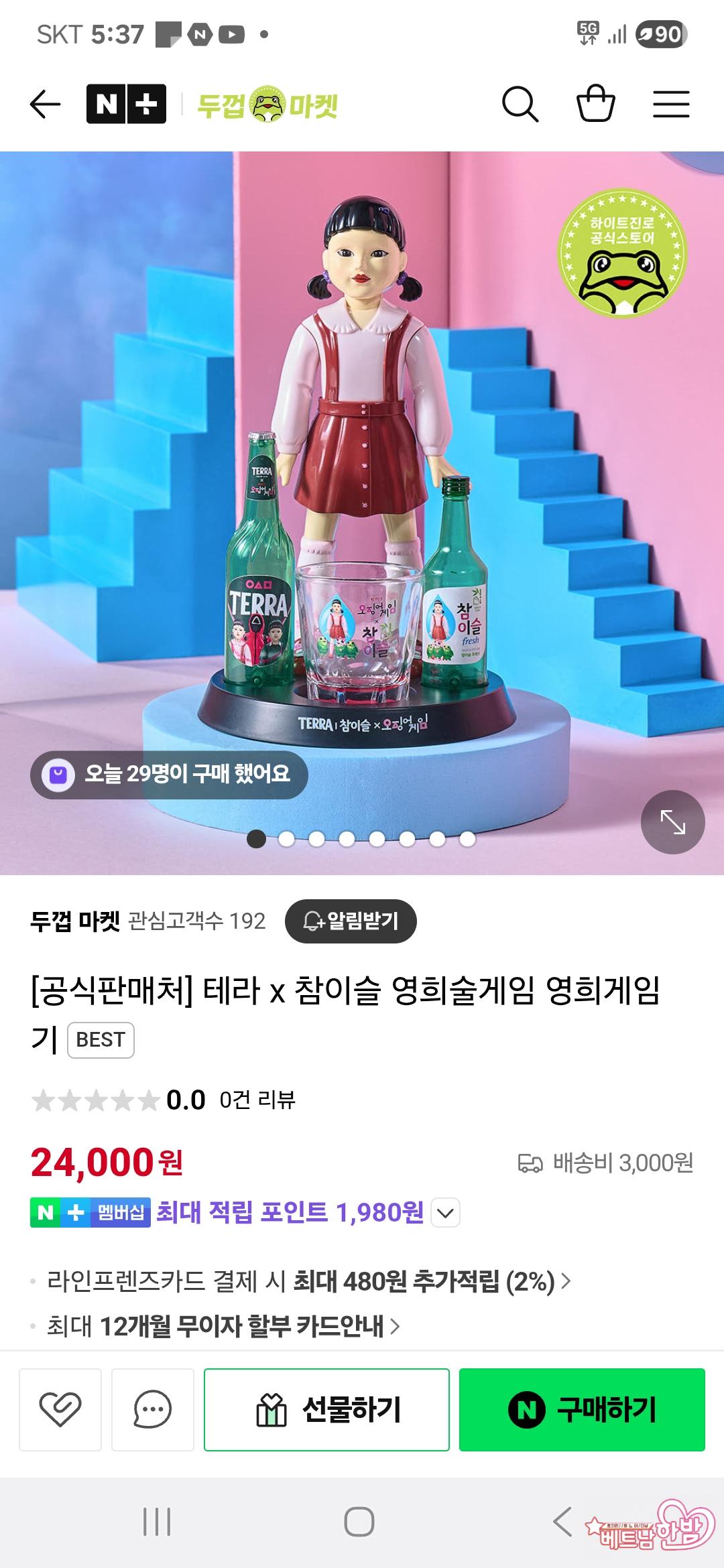724x1568 pixels.
Task: Open the chat inquiry bubble
Action: click(152, 1409)
